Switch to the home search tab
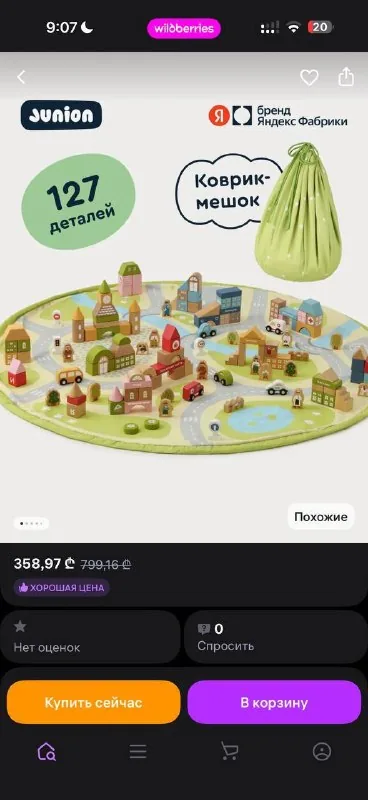Screen dimensions: 368x800 [x=46, y=751]
